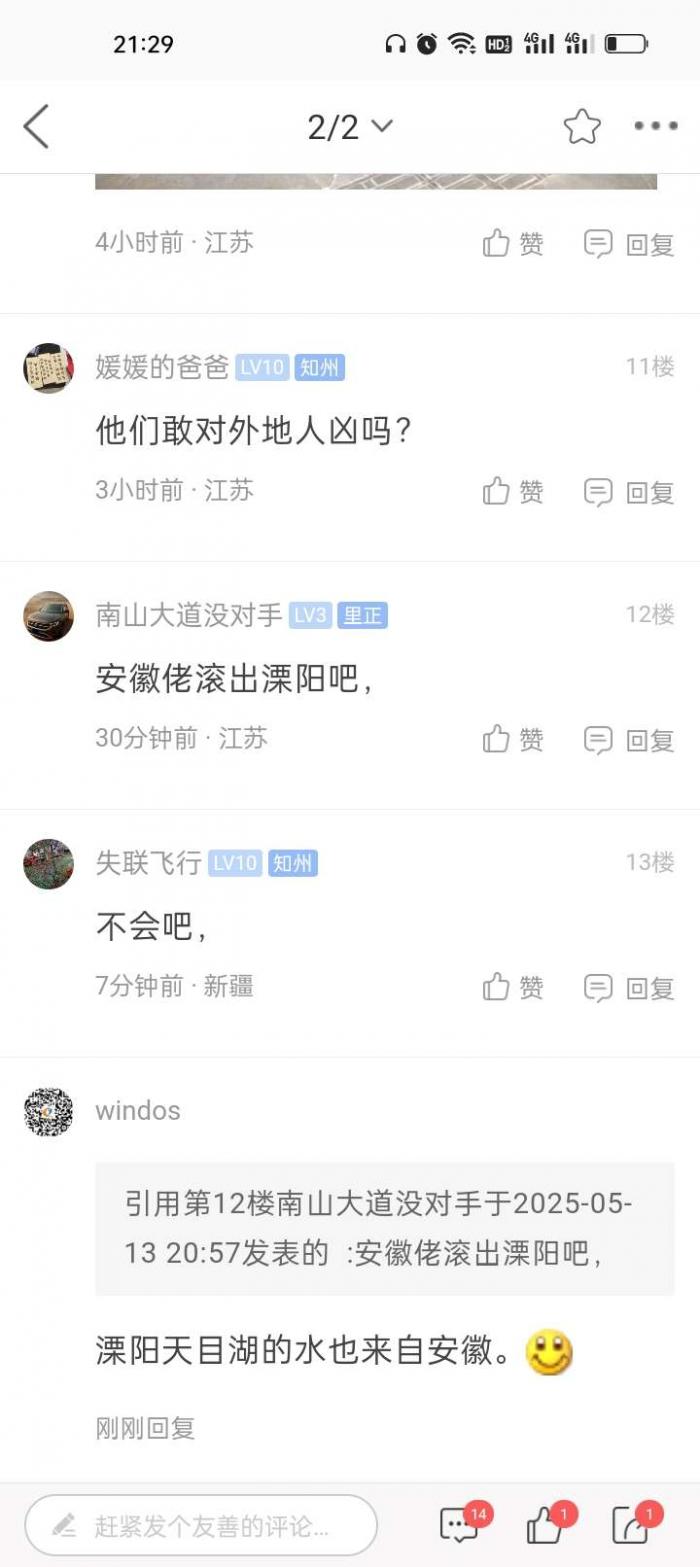Go back using the top-left arrow
Viewport: 700px width, 1567px height.
(x=36, y=127)
